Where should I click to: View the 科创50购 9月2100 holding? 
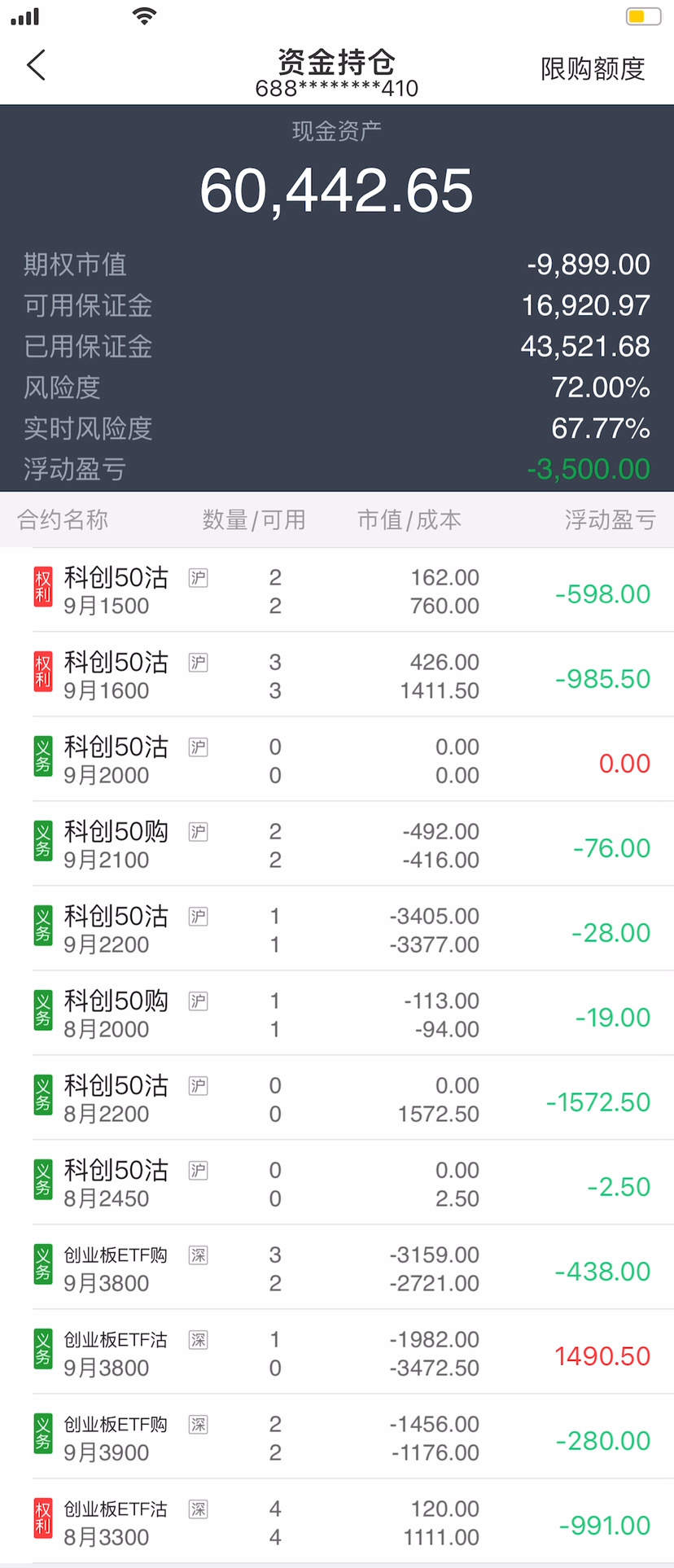337,844
